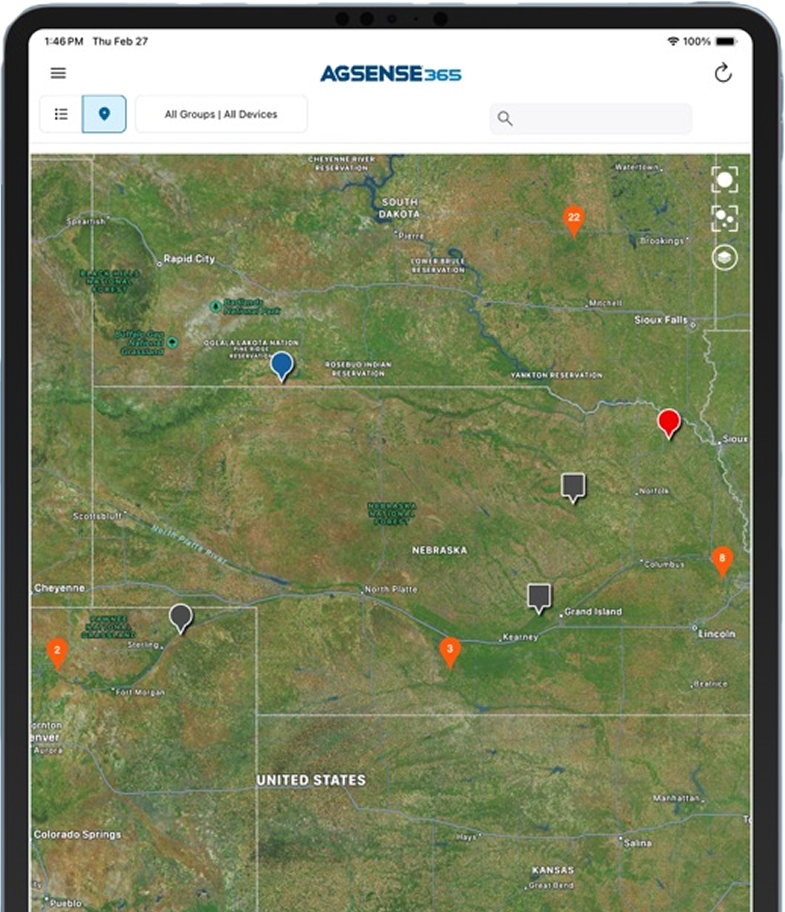Screen dimensions: 785x912
Task: Click the refresh icon in the header
Action: pos(723,73)
